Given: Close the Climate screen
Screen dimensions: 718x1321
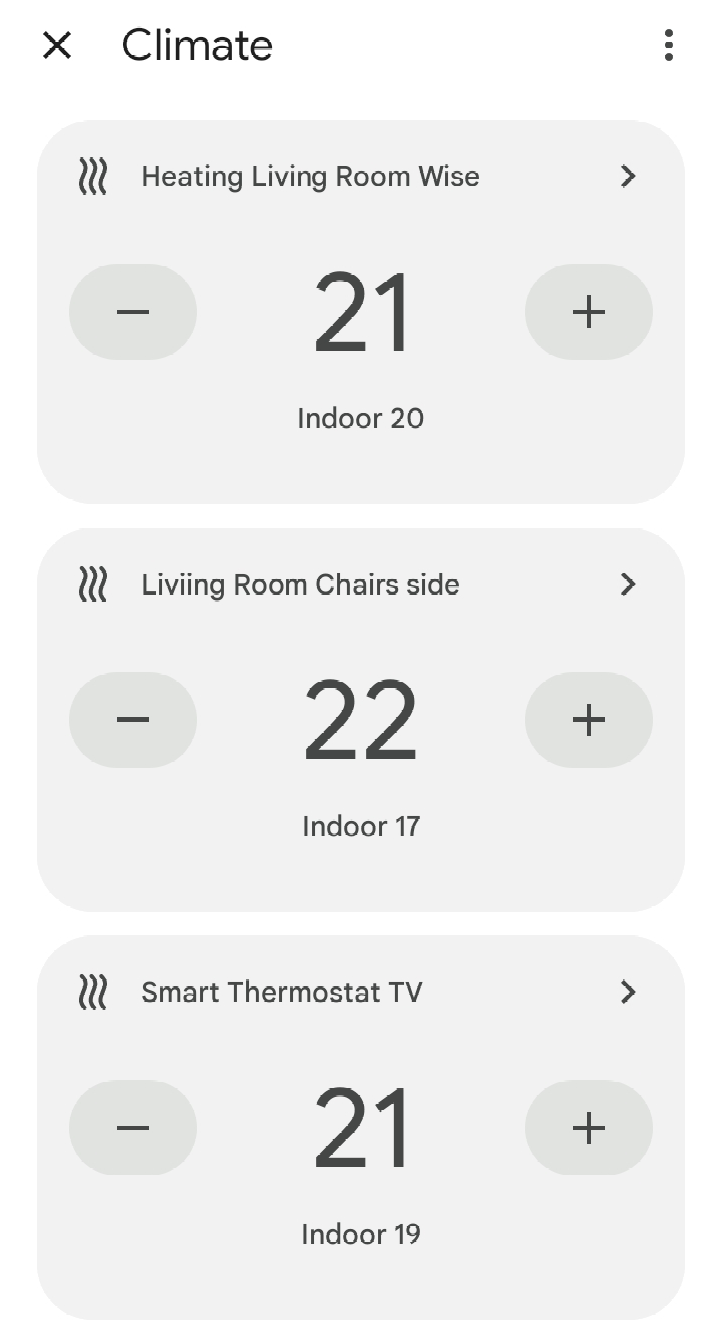Looking at the screenshot, I should point(57,45).
